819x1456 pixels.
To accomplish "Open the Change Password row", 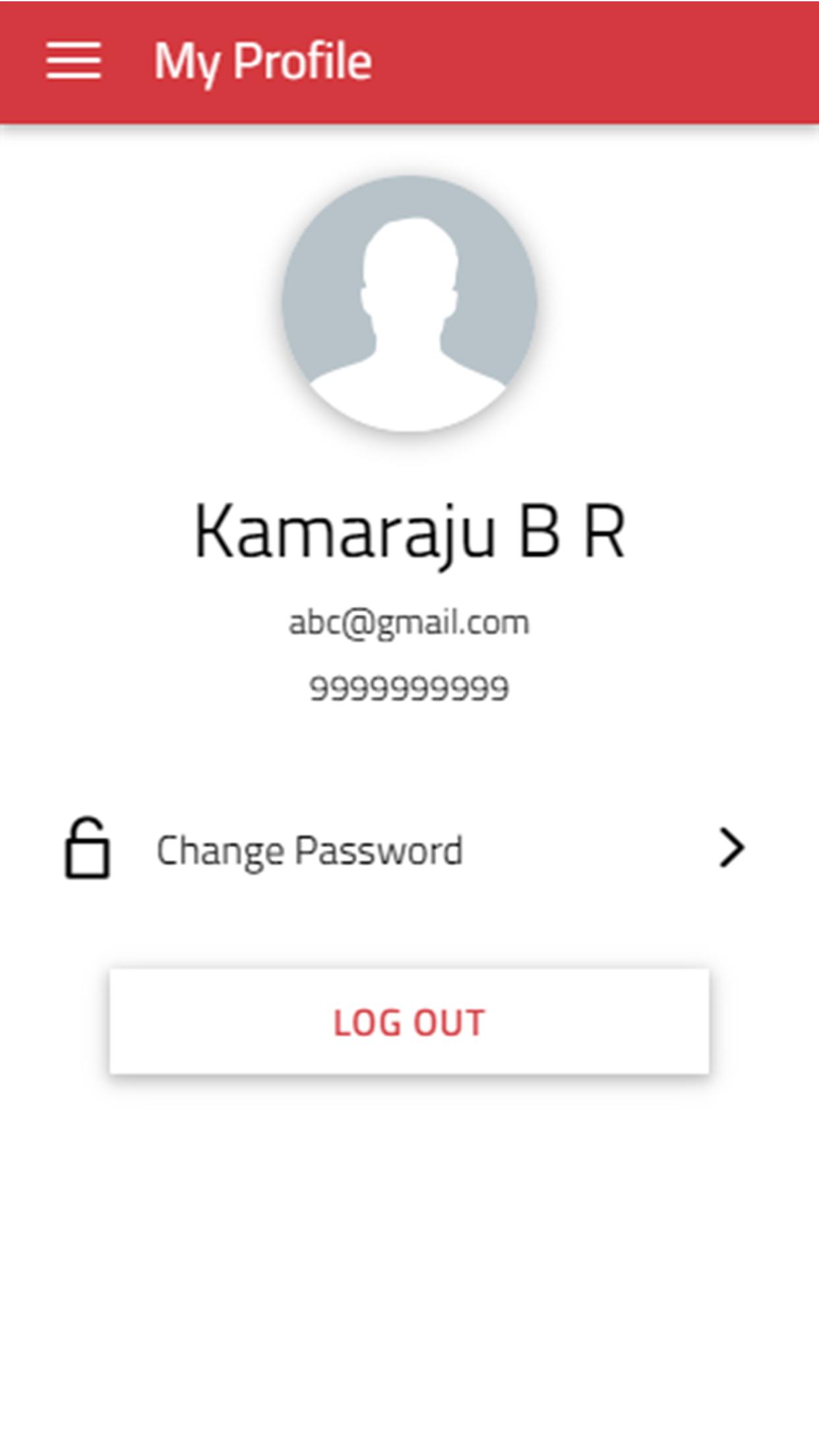I will click(409, 849).
